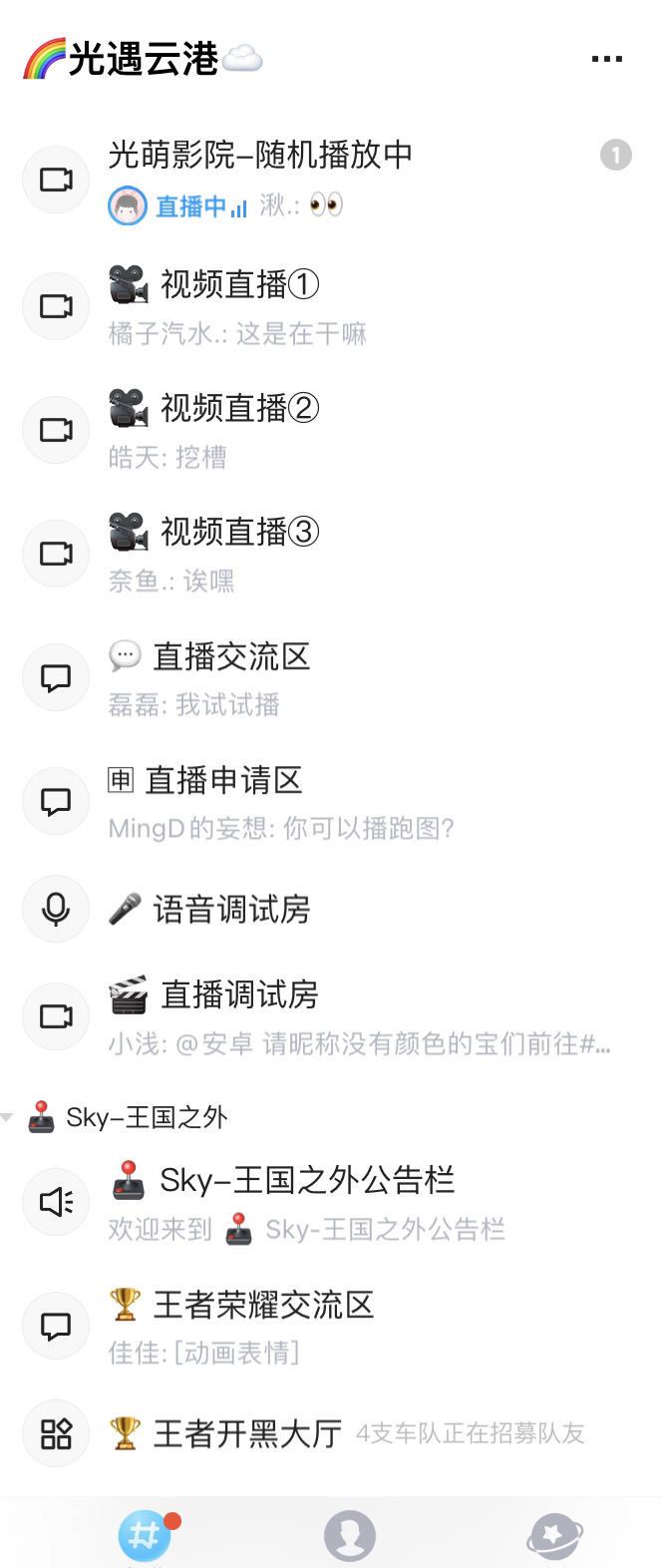
Task: Switch to the channels hashtag tab
Action: 146,1536
